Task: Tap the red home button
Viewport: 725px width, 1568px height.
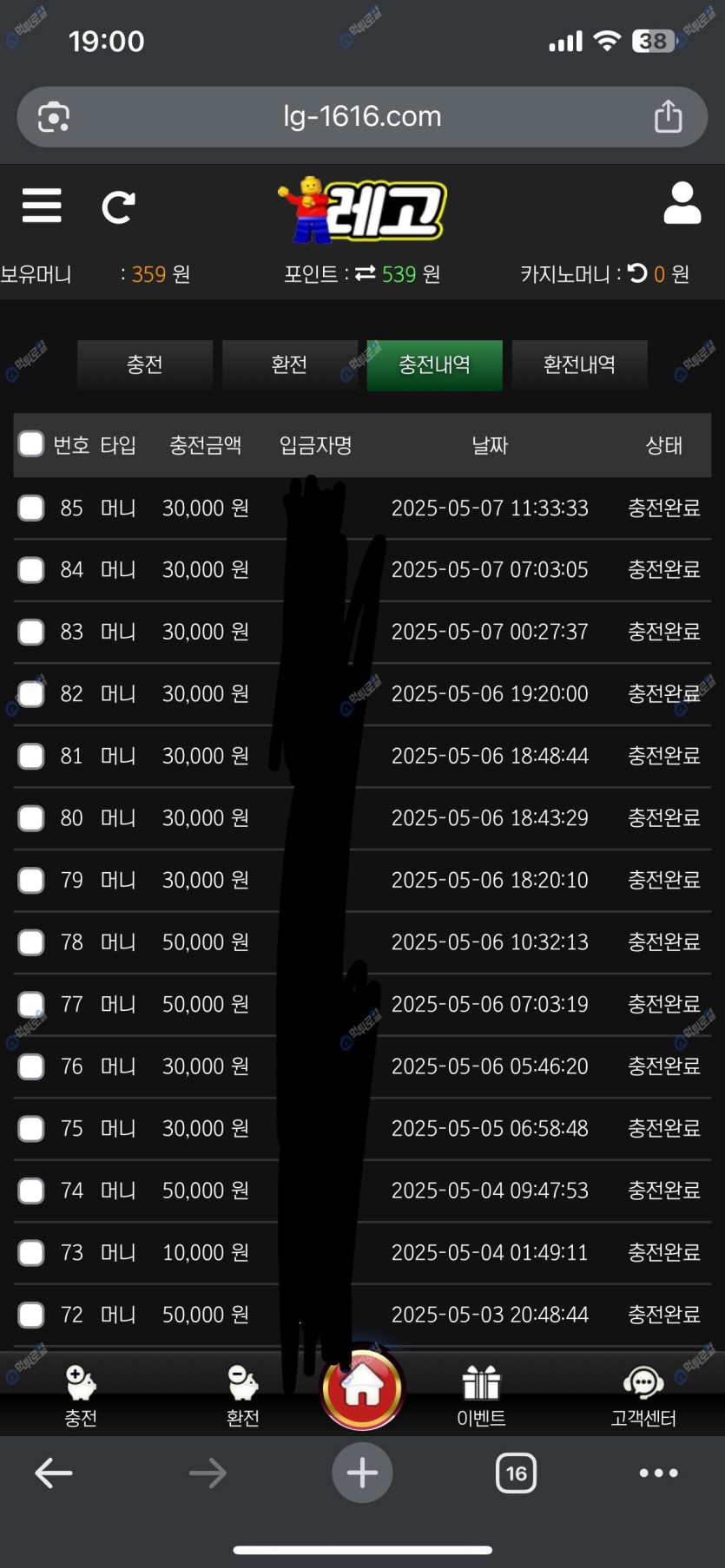Action: click(x=362, y=1388)
